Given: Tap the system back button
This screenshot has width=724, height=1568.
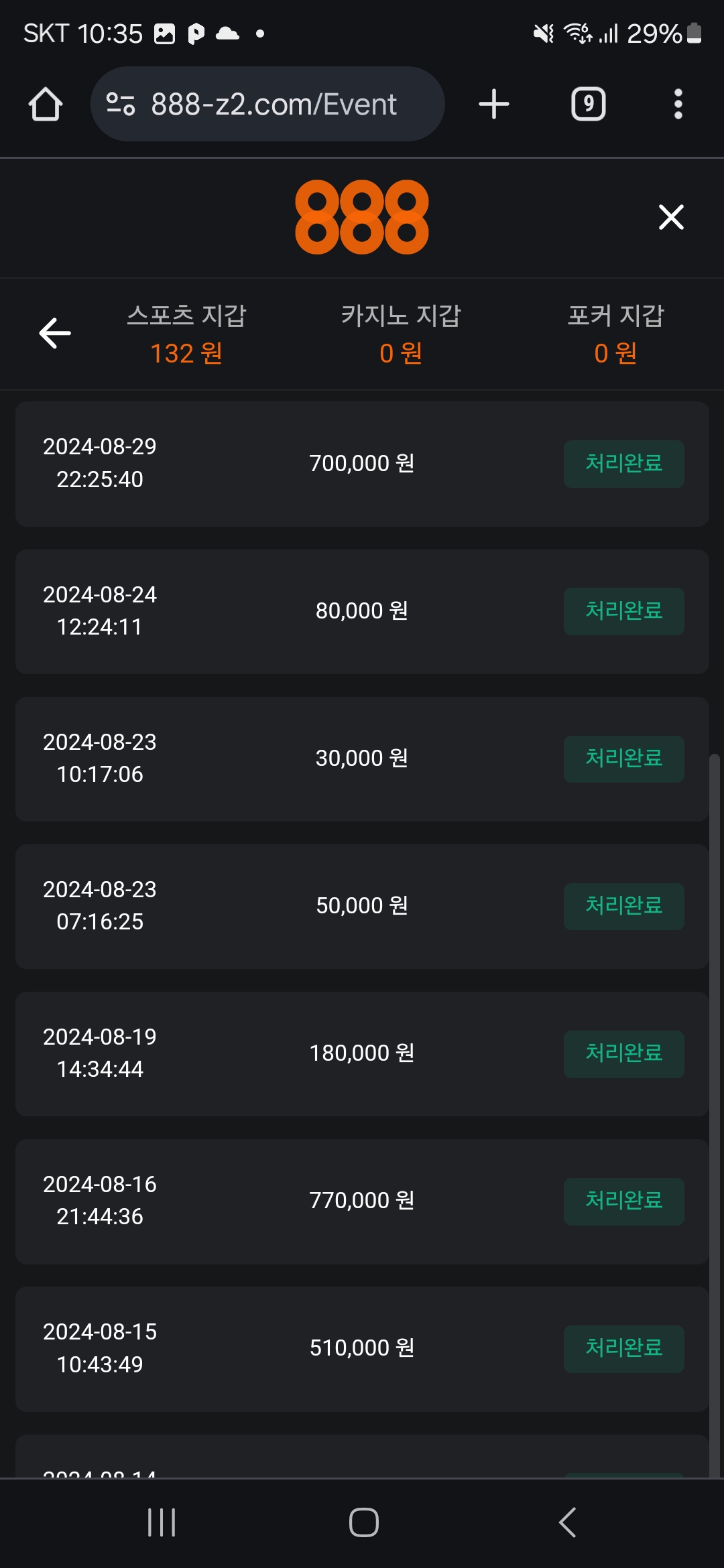Looking at the screenshot, I should point(567,1522).
